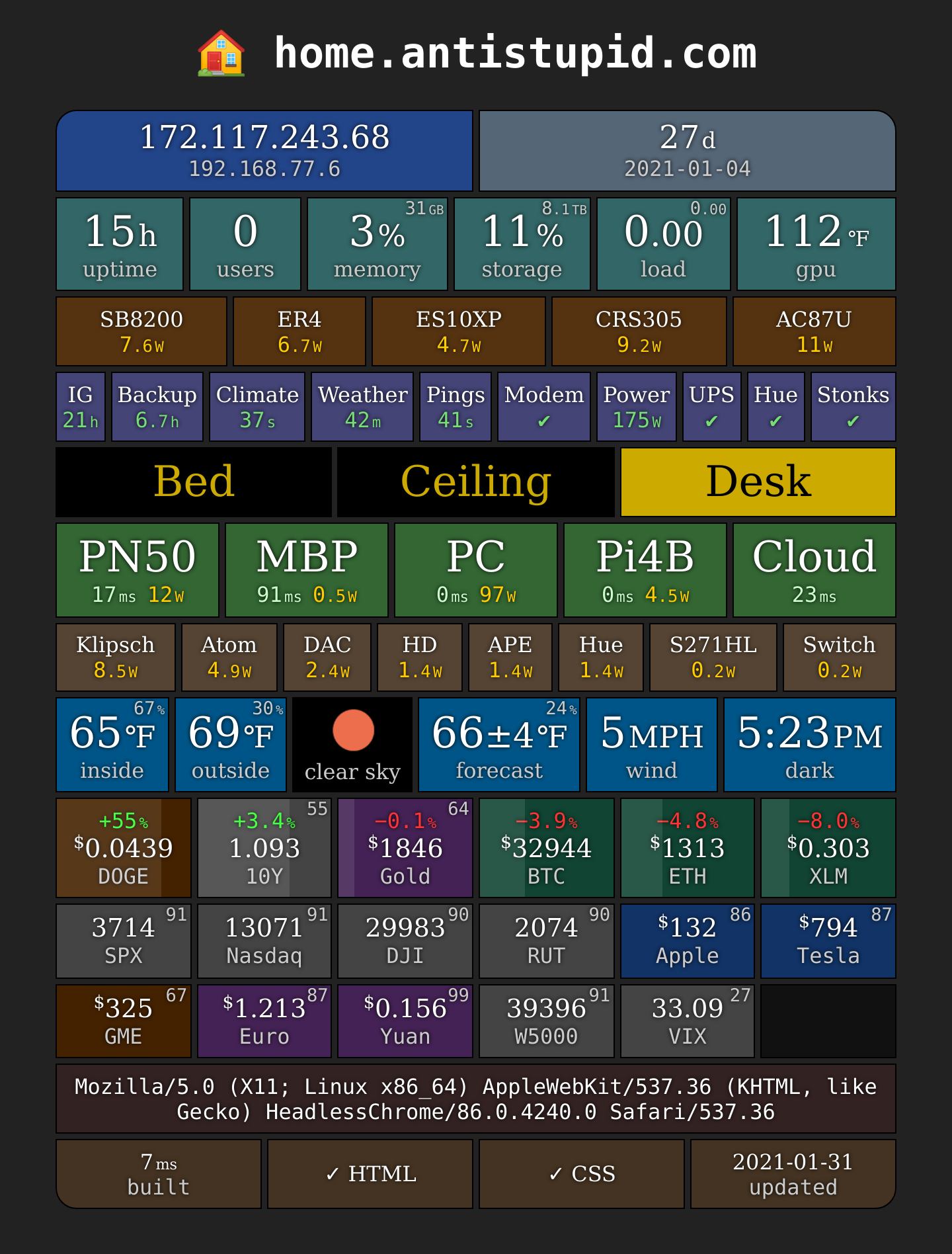Toggle the Ceiling light

476,482
